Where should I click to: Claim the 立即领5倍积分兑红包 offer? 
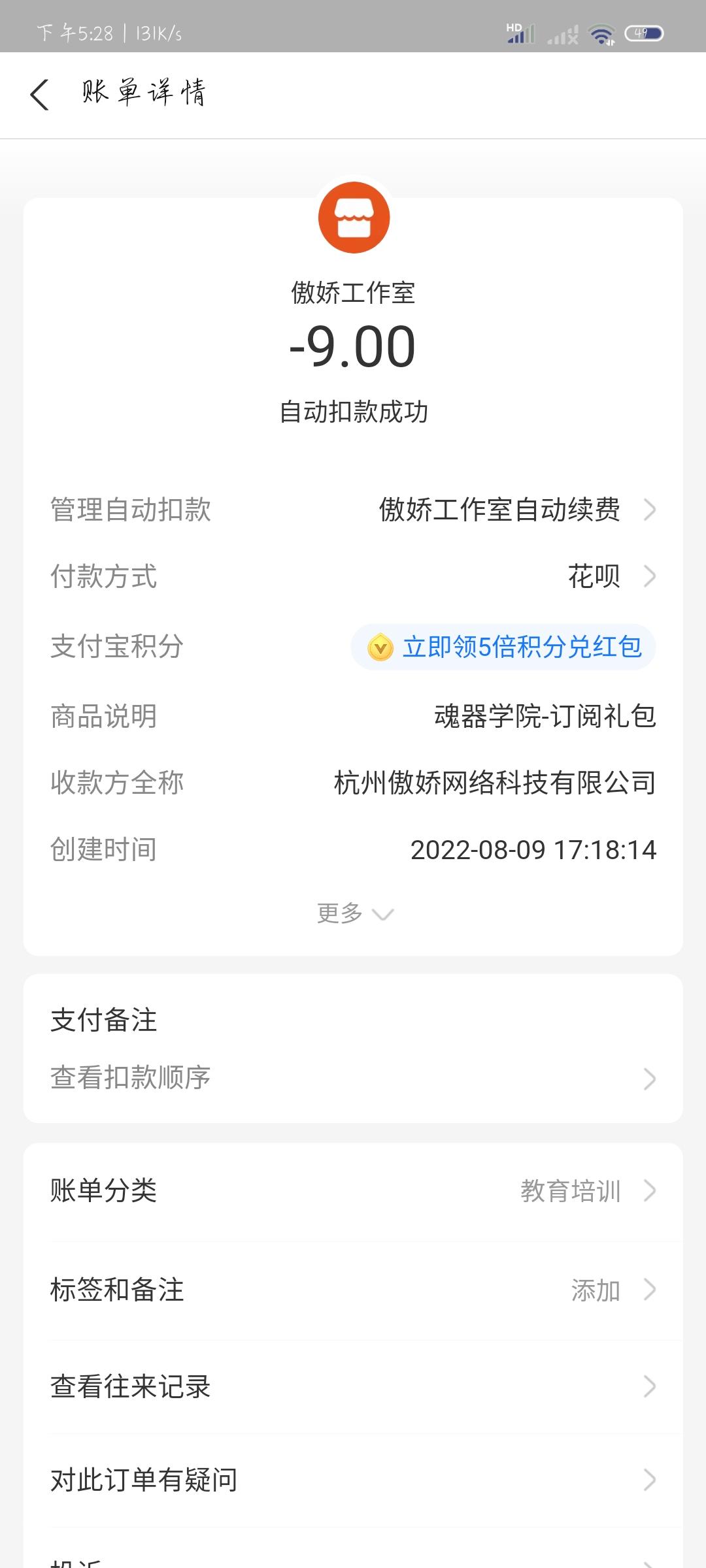503,647
